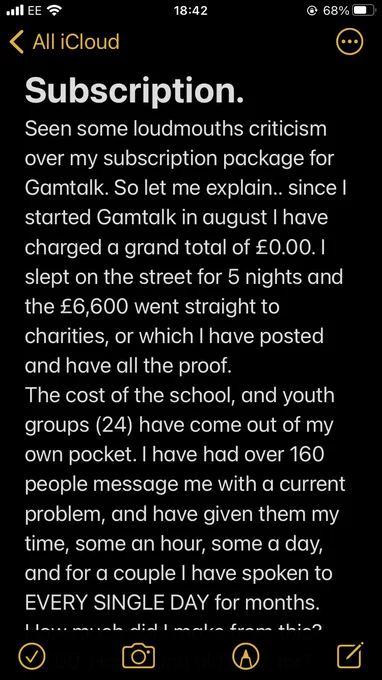Screen dimensions: 382x680
Task: Go back to All iCloud
Action: [x=64, y=42]
